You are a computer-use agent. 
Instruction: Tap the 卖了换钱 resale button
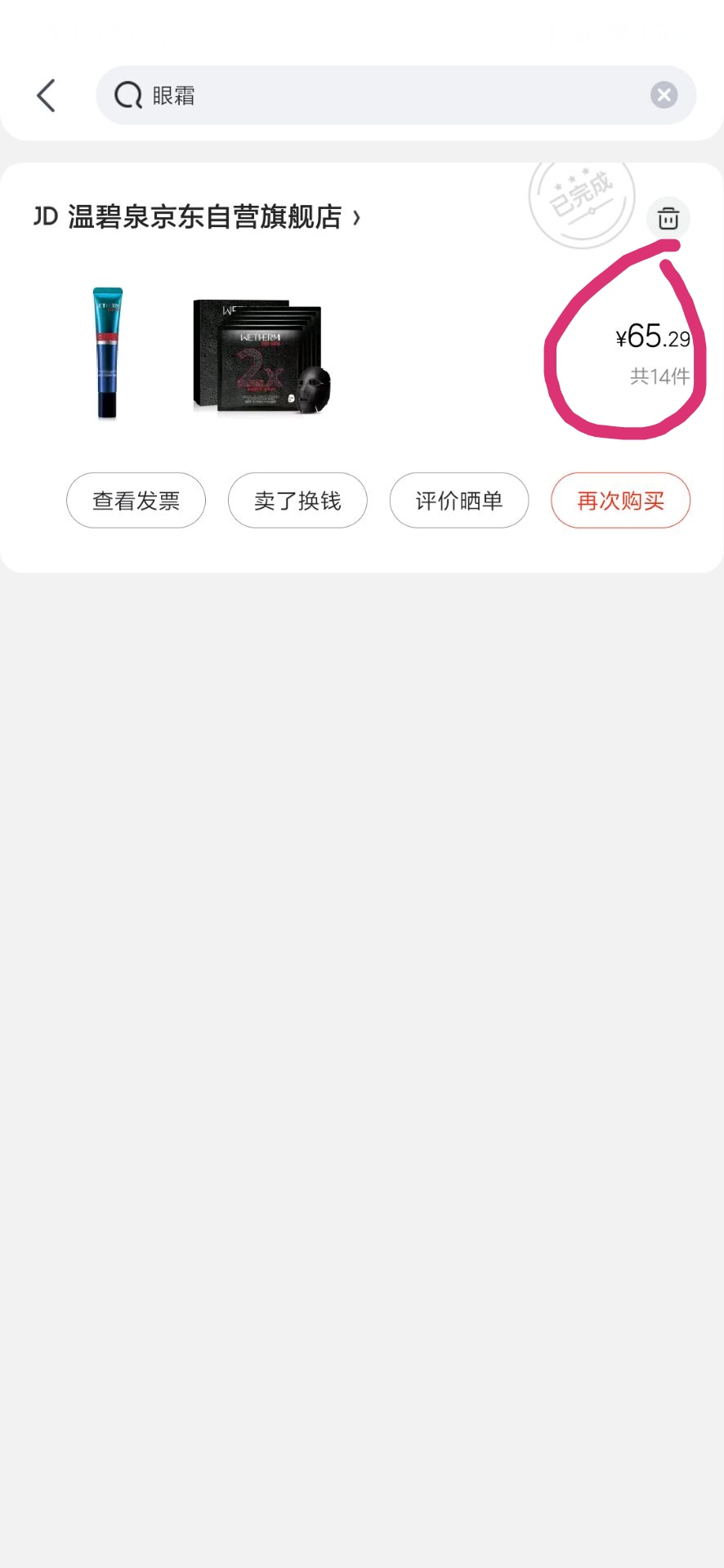pyautogui.click(x=297, y=501)
